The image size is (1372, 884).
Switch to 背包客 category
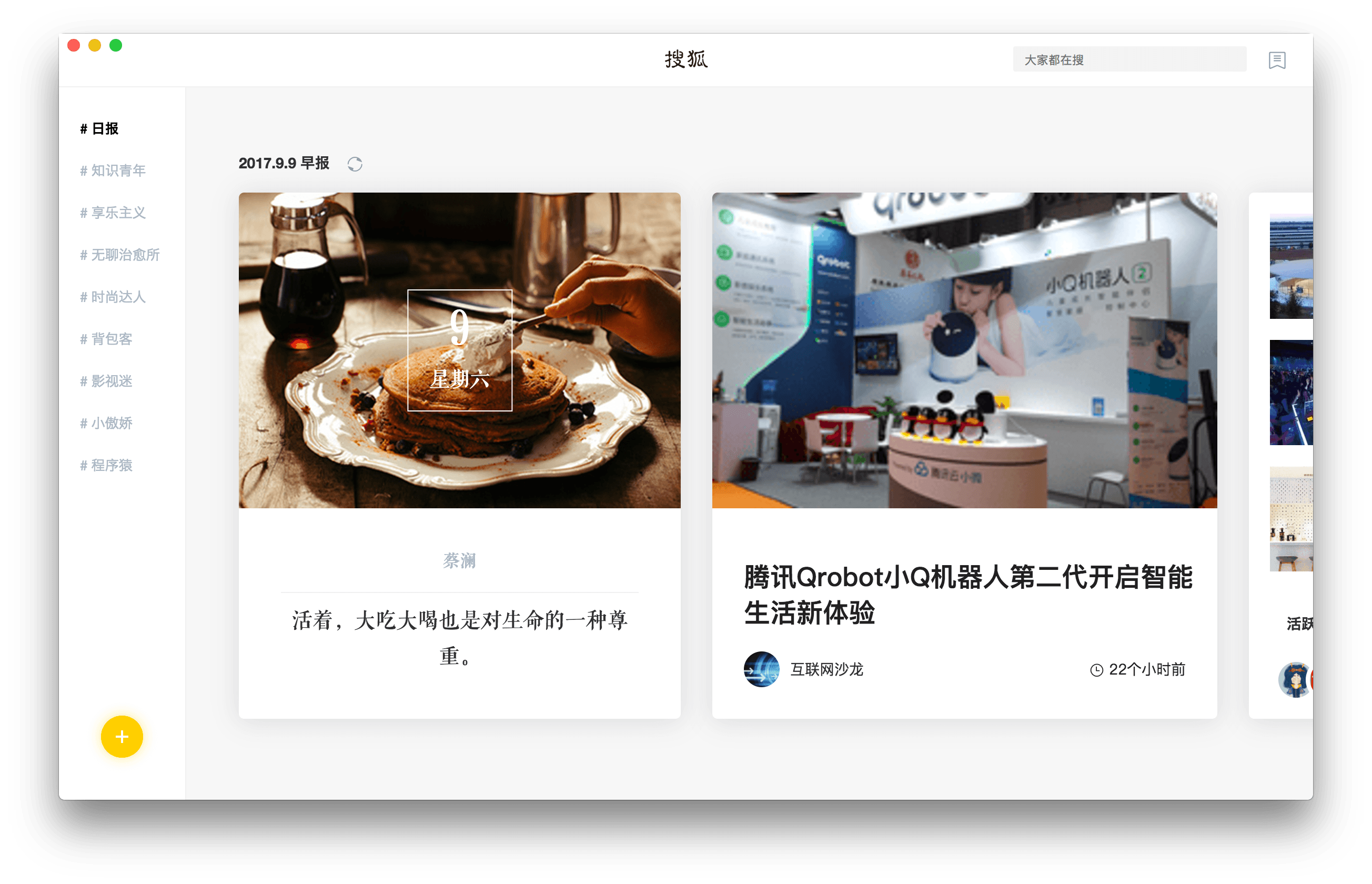pyautogui.click(x=106, y=339)
